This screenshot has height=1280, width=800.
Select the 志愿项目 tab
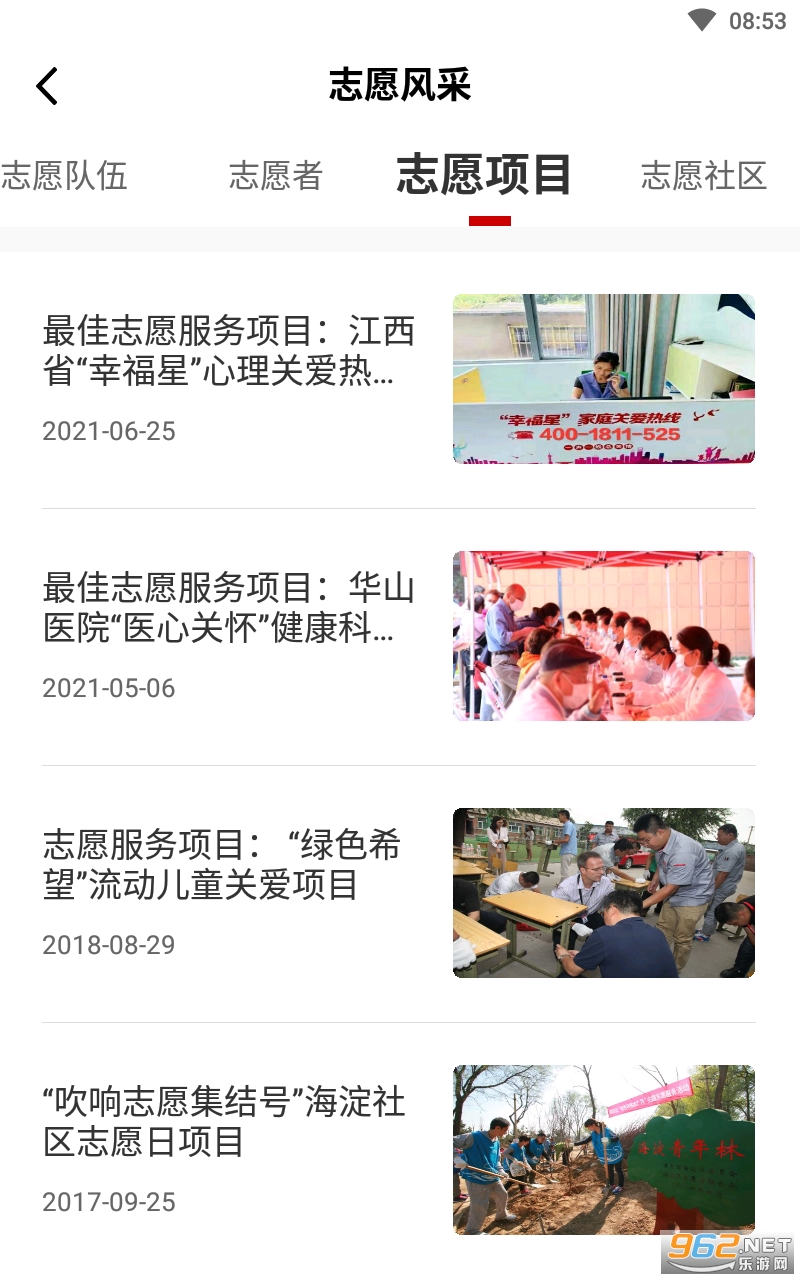click(x=484, y=175)
